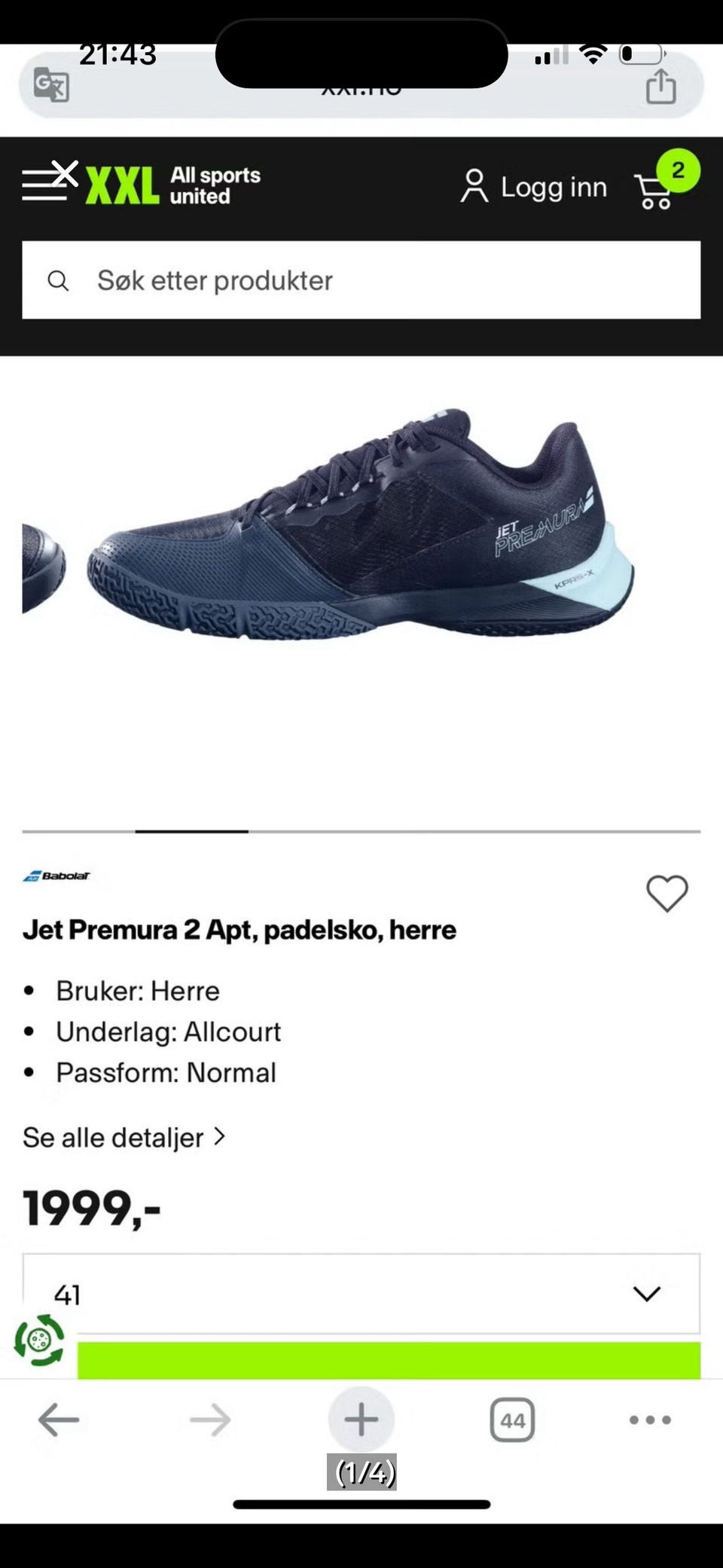Tap Logg inn to sign in
The height and width of the screenshot is (1568, 723).
[x=533, y=188]
